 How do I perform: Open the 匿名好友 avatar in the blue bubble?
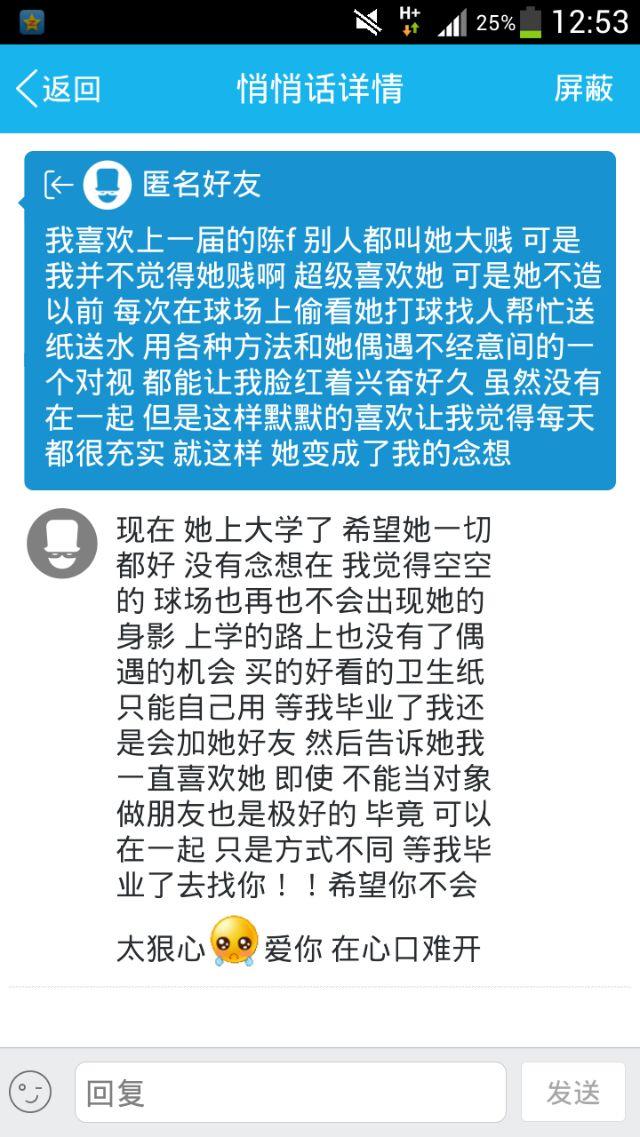coord(107,184)
